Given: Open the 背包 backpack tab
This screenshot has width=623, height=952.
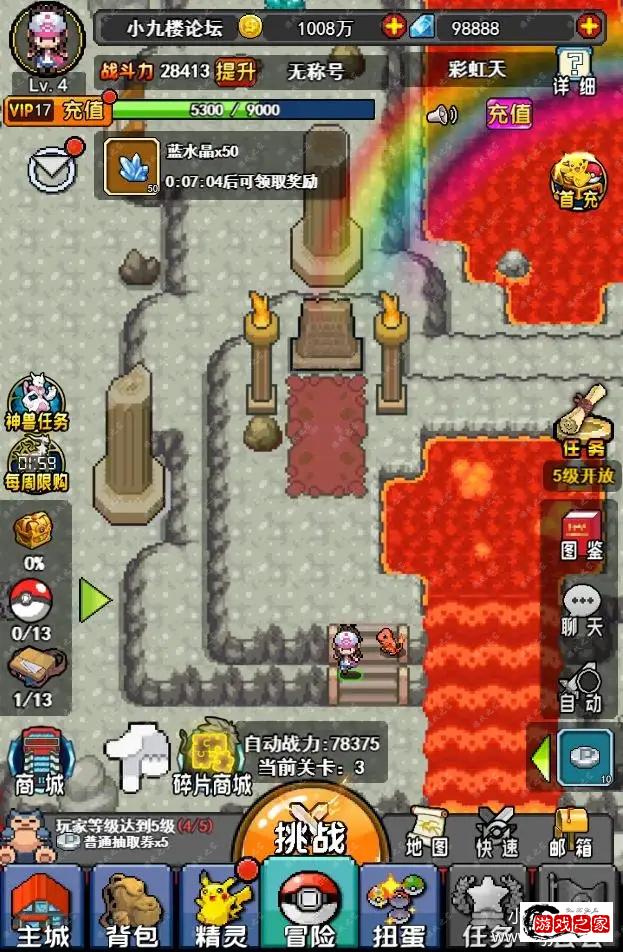Looking at the screenshot, I should 132,906.
